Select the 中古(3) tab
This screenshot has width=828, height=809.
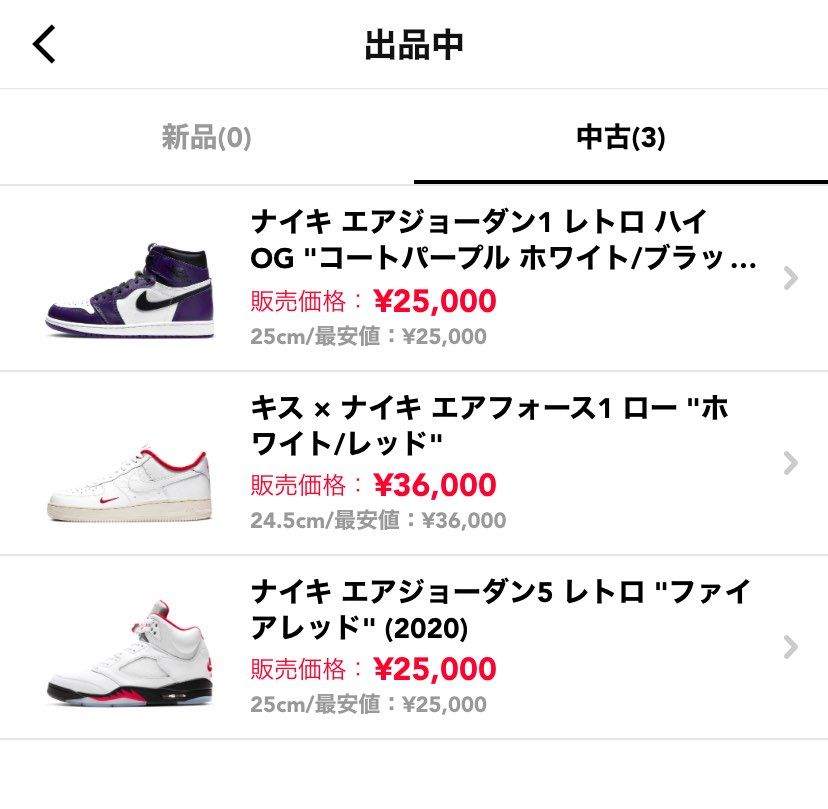(x=620, y=137)
